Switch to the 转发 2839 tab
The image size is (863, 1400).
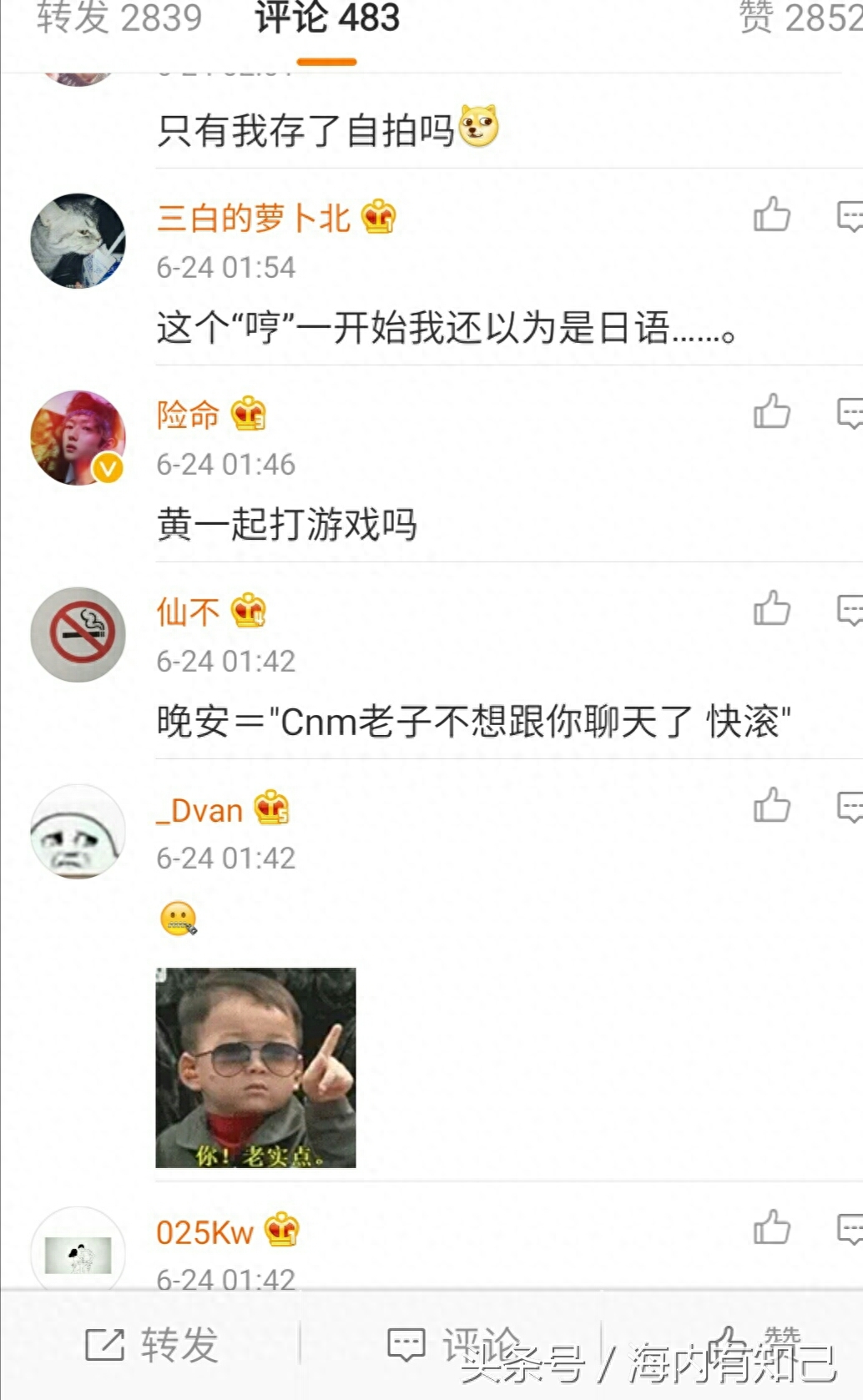(119, 18)
